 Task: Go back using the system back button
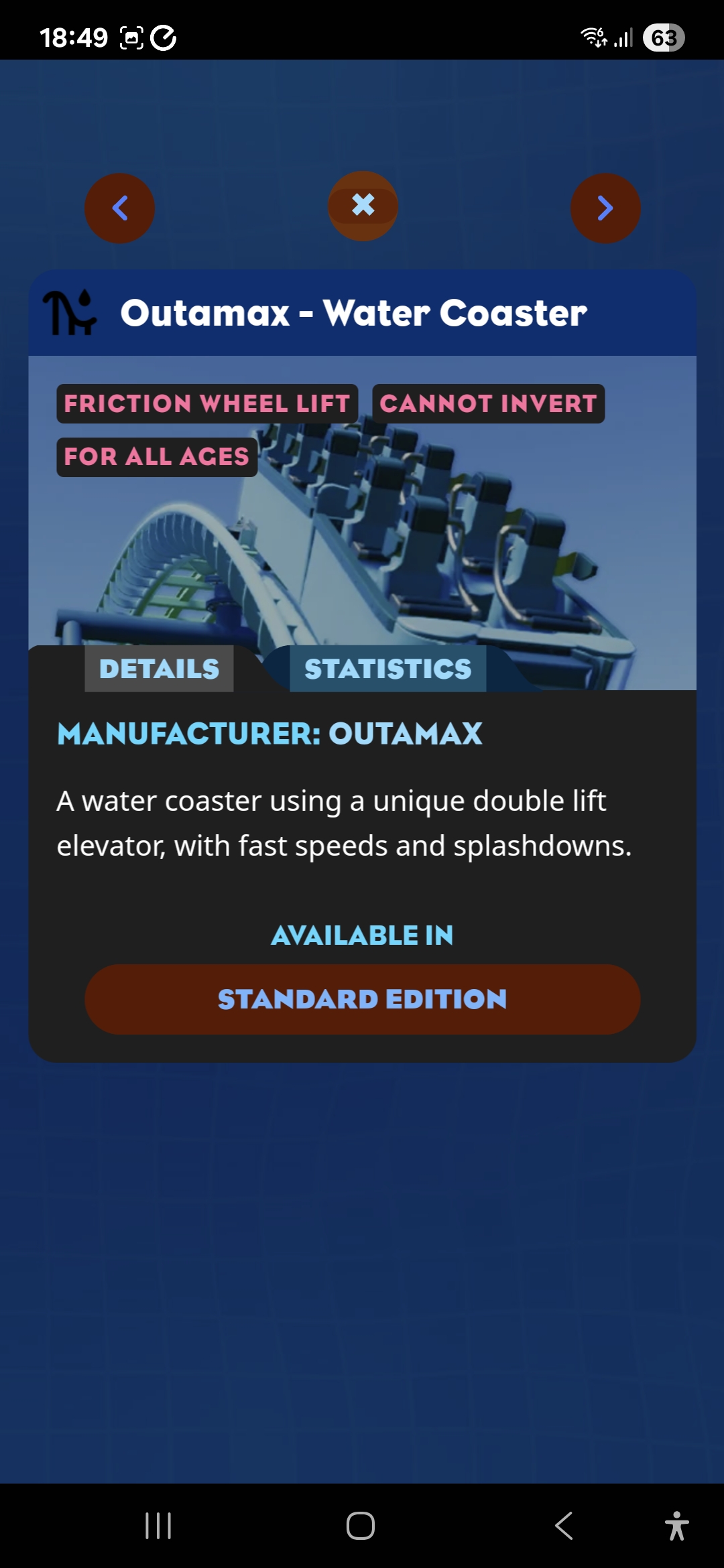(564, 1526)
